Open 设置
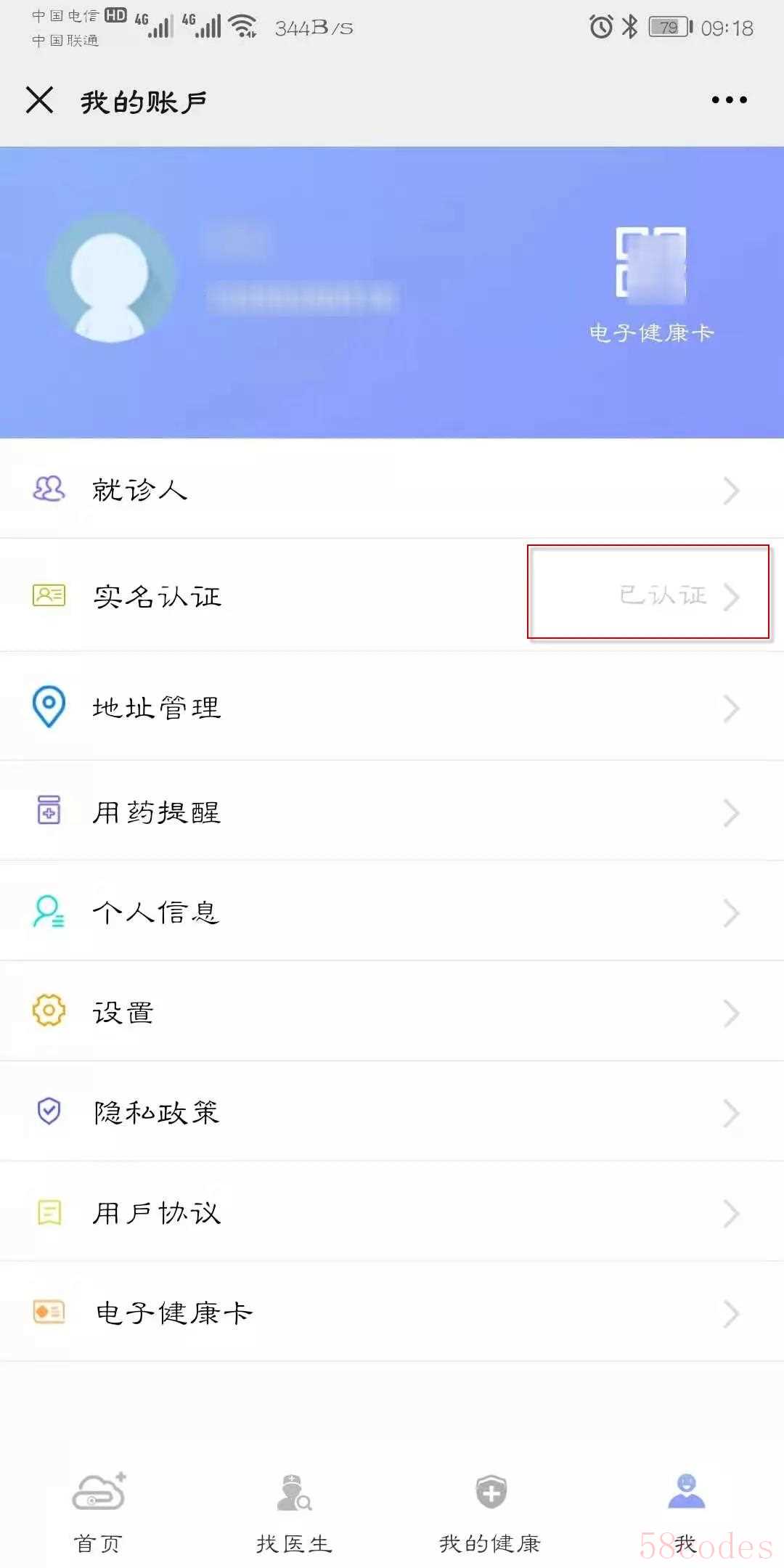Image resolution: width=784 pixels, height=1568 pixels. tap(392, 1012)
